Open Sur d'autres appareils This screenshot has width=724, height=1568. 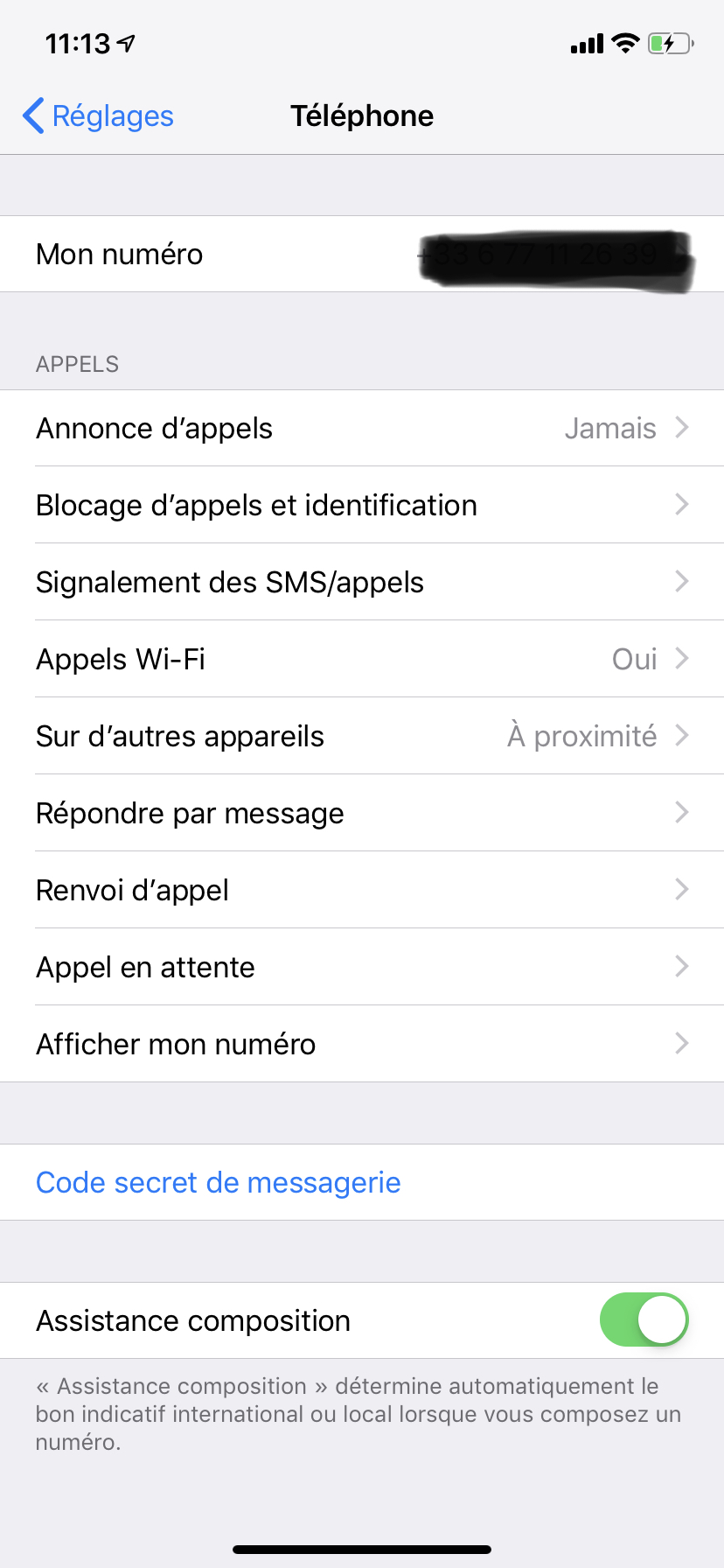pos(362,737)
